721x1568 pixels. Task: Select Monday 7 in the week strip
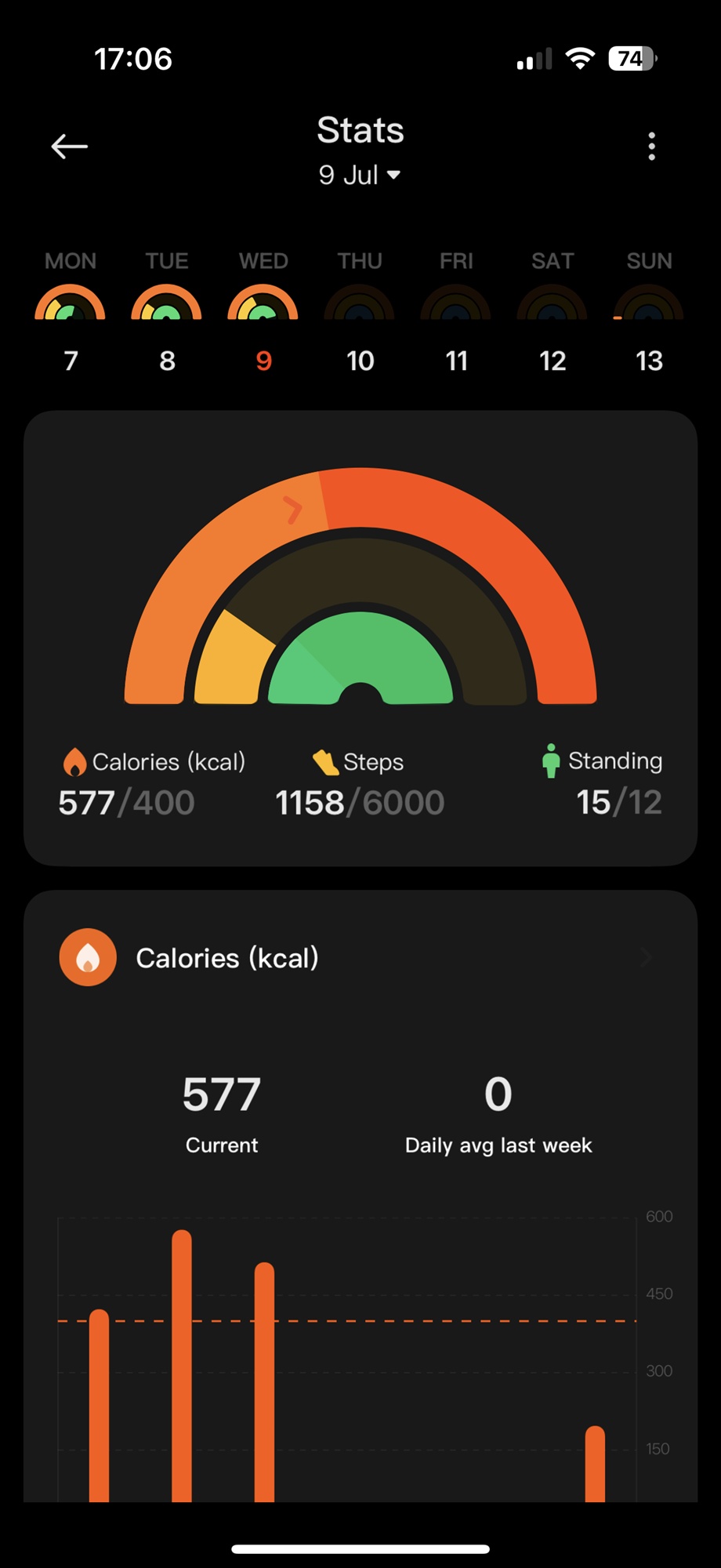[71, 311]
